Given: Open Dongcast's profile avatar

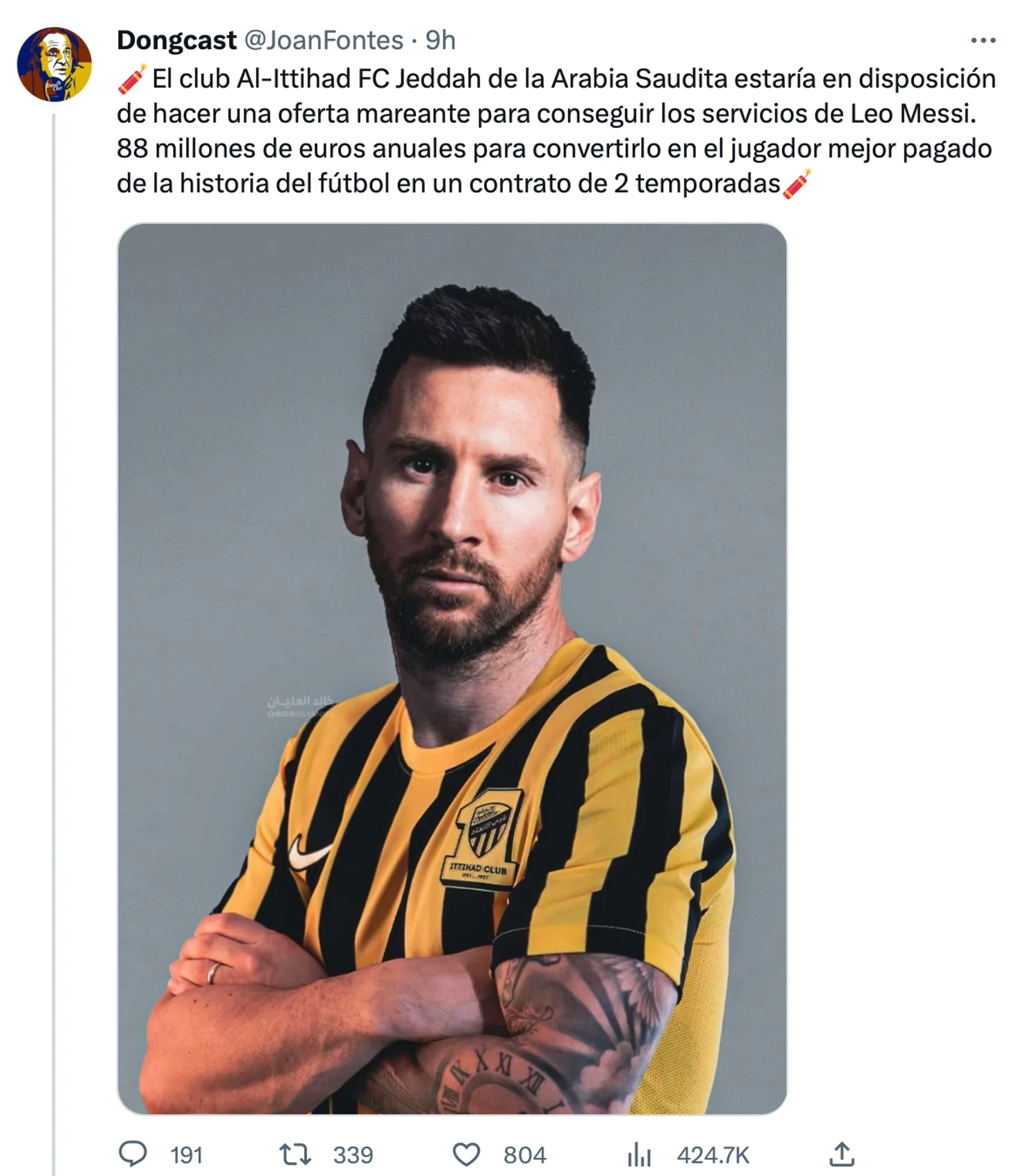Looking at the screenshot, I should coord(54,64).
